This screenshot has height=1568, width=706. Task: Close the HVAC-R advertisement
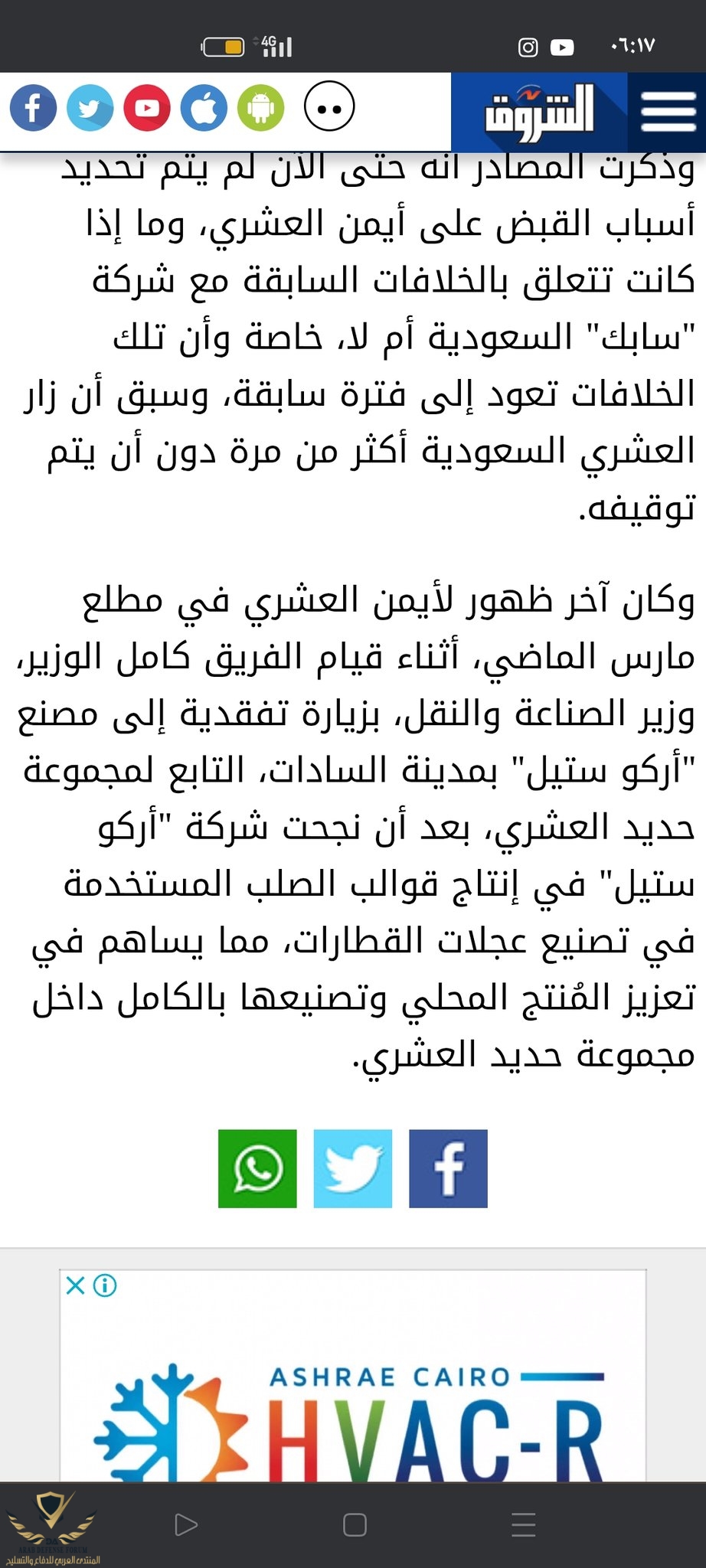point(75,1285)
